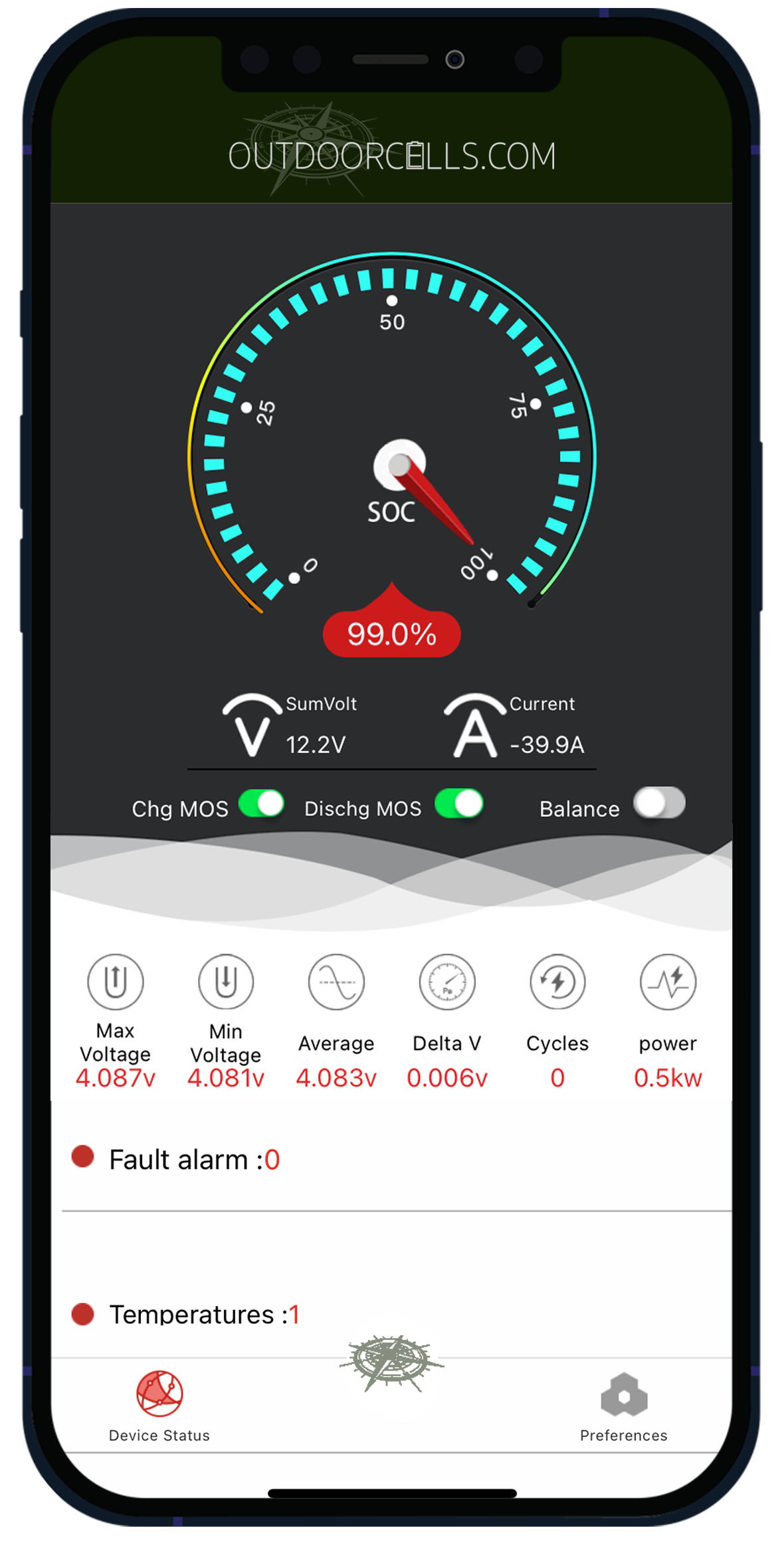Click the SOC gauge needle
The image size is (784, 1548).
pyautogui.click(x=439, y=505)
